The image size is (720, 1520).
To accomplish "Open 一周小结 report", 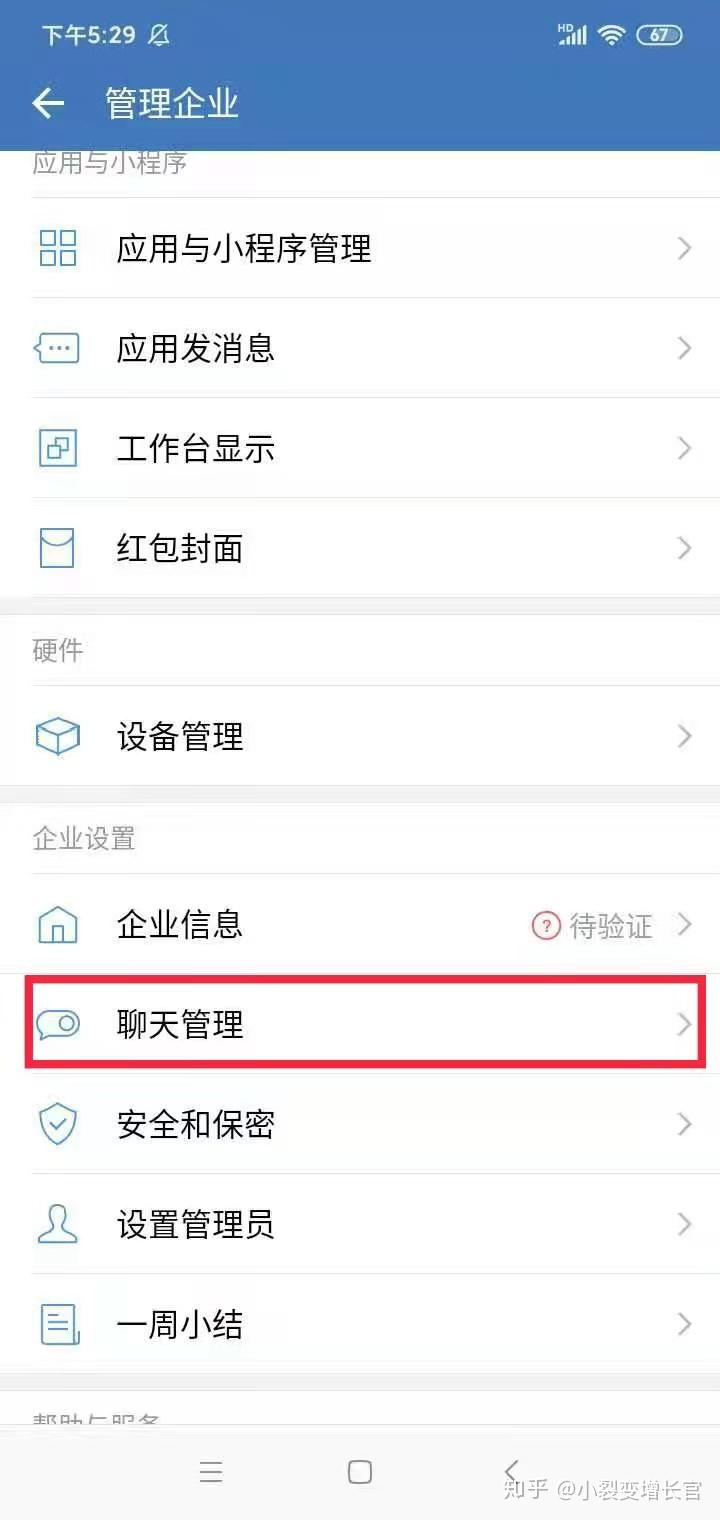I will tap(360, 1324).
